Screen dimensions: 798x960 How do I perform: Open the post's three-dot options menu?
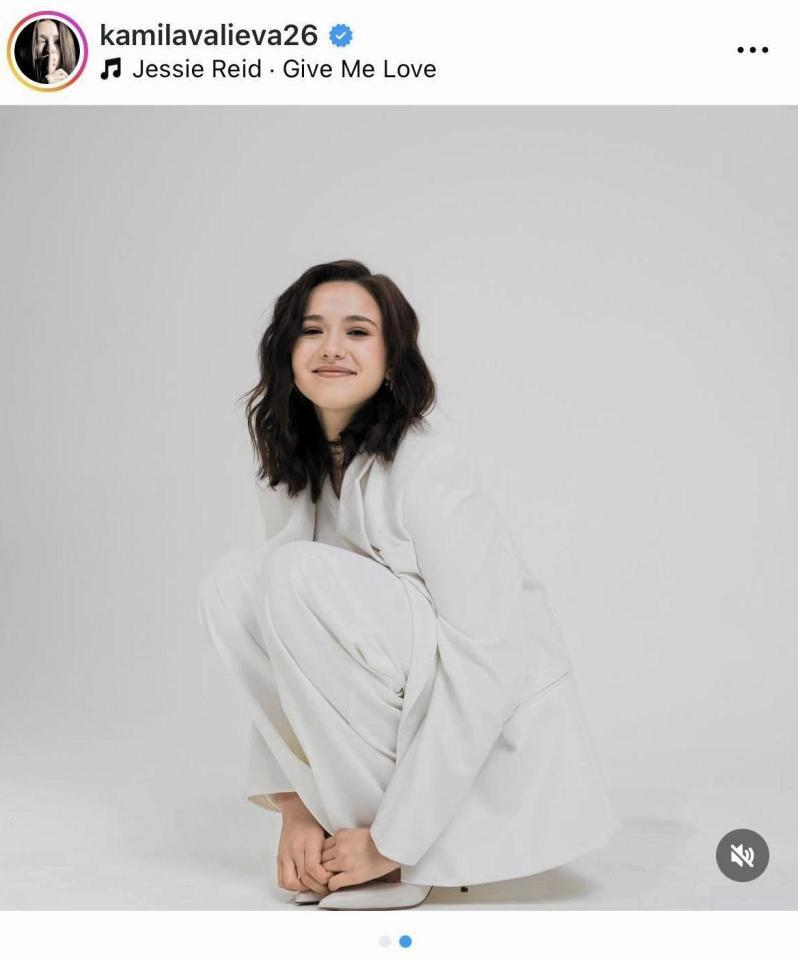point(752,50)
